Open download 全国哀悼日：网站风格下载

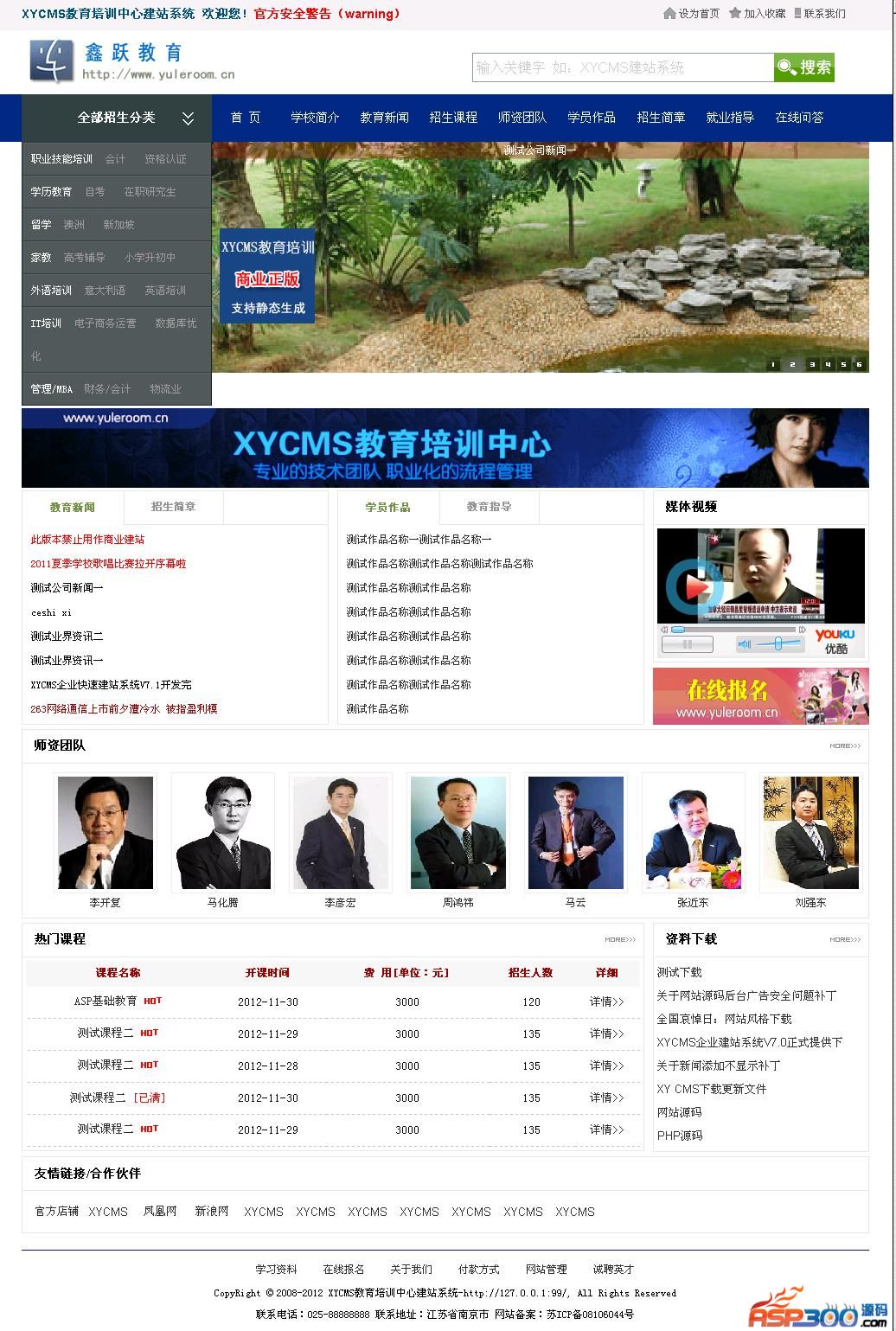tap(723, 1019)
